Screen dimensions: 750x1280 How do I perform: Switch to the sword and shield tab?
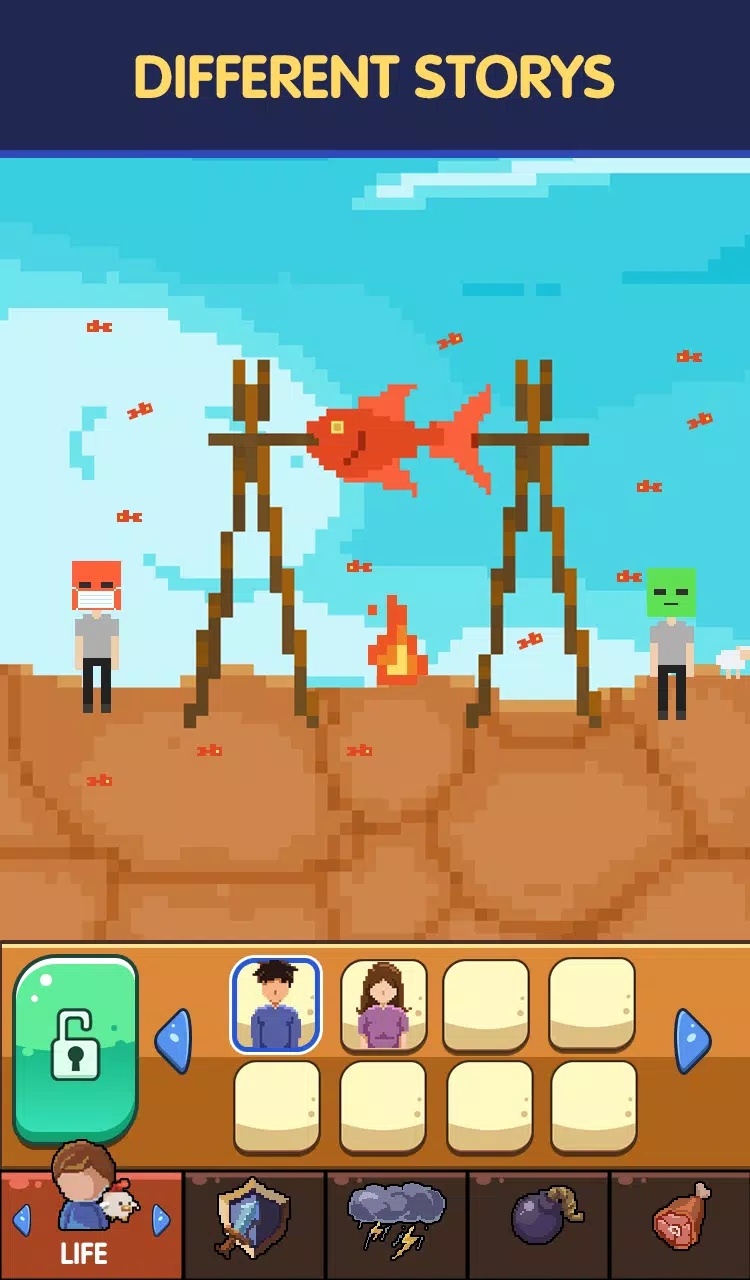tap(254, 1222)
